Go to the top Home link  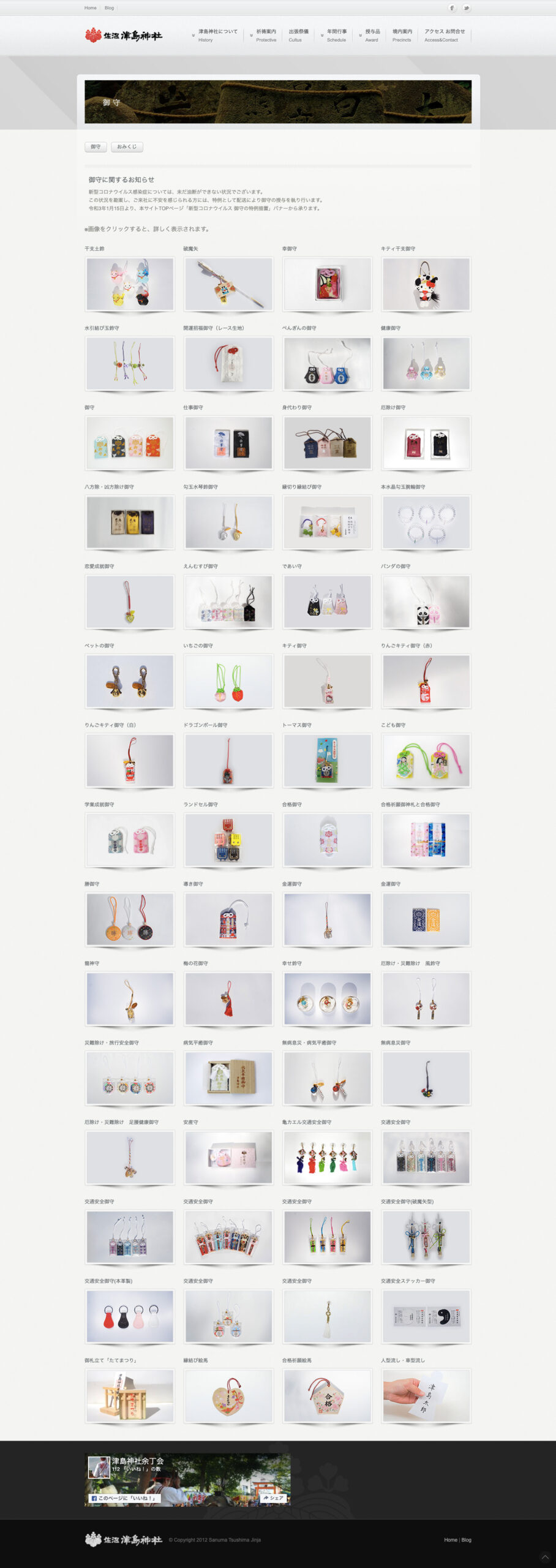click(90, 8)
